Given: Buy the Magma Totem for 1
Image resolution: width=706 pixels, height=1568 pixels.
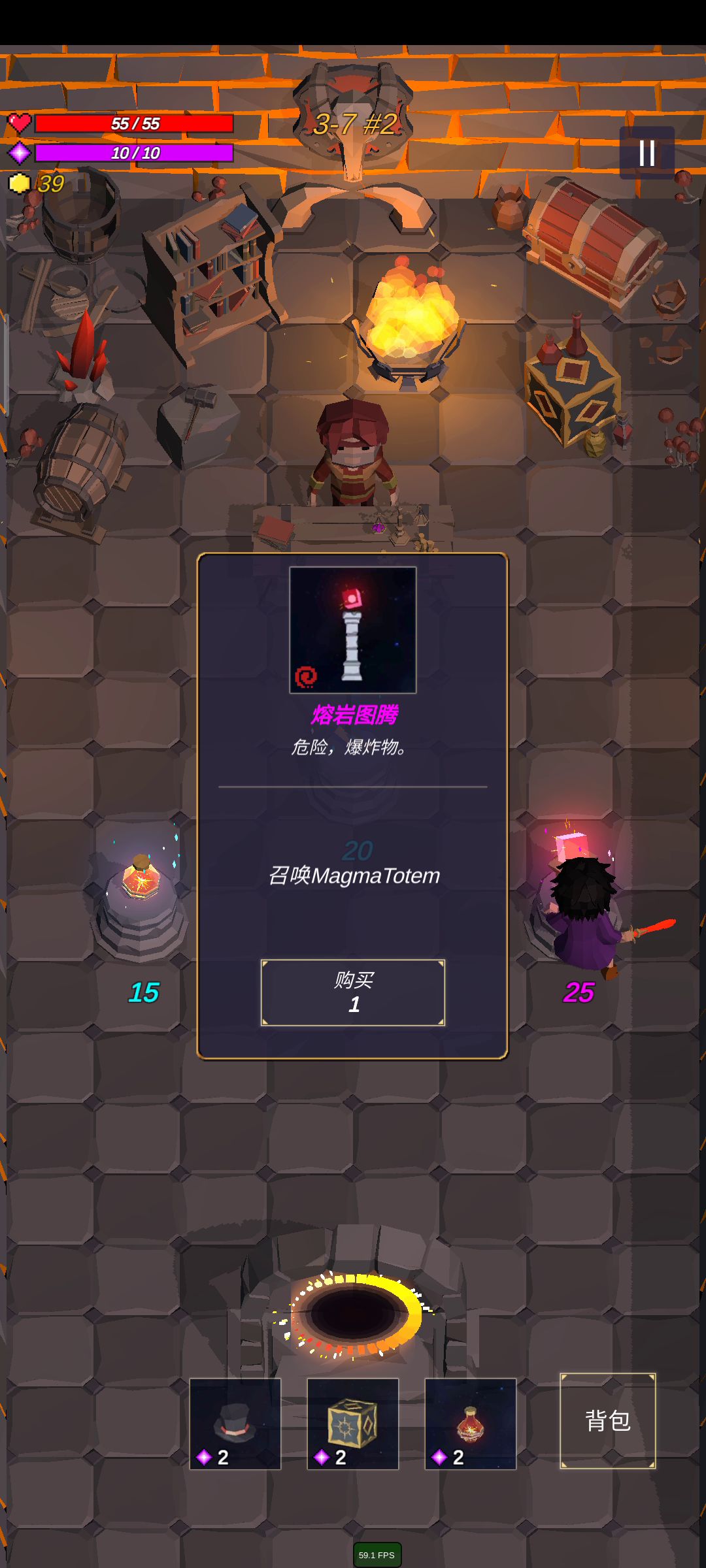Looking at the screenshot, I should click(x=353, y=992).
